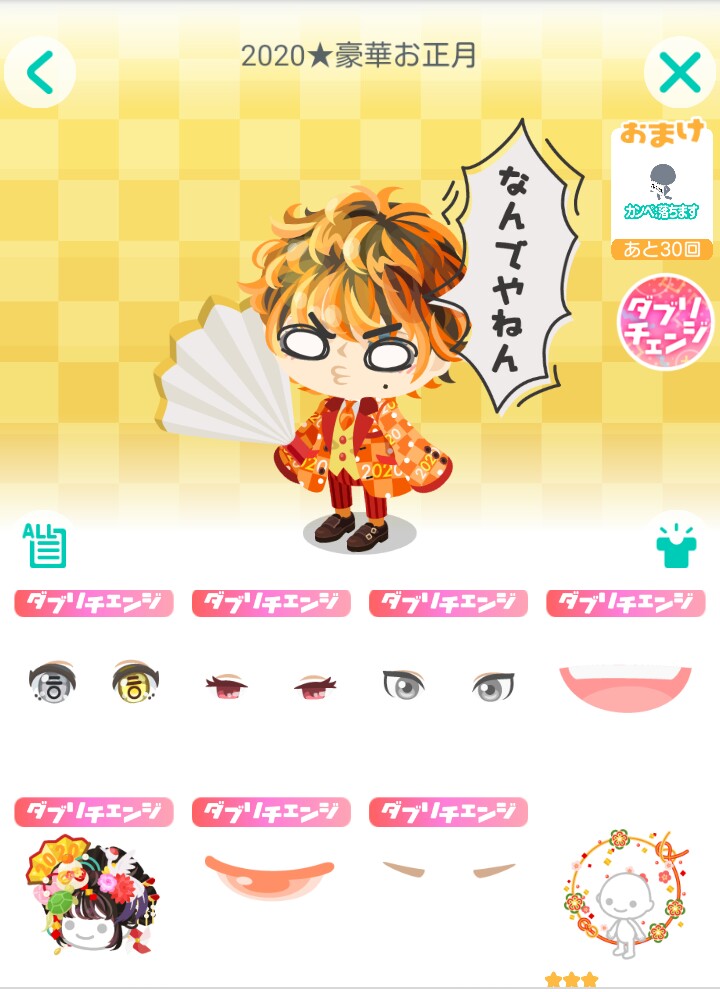Viewport: 720px width, 992px height.
Task: Open the teal shirt outfit icon
Action: click(x=675, y=544)
